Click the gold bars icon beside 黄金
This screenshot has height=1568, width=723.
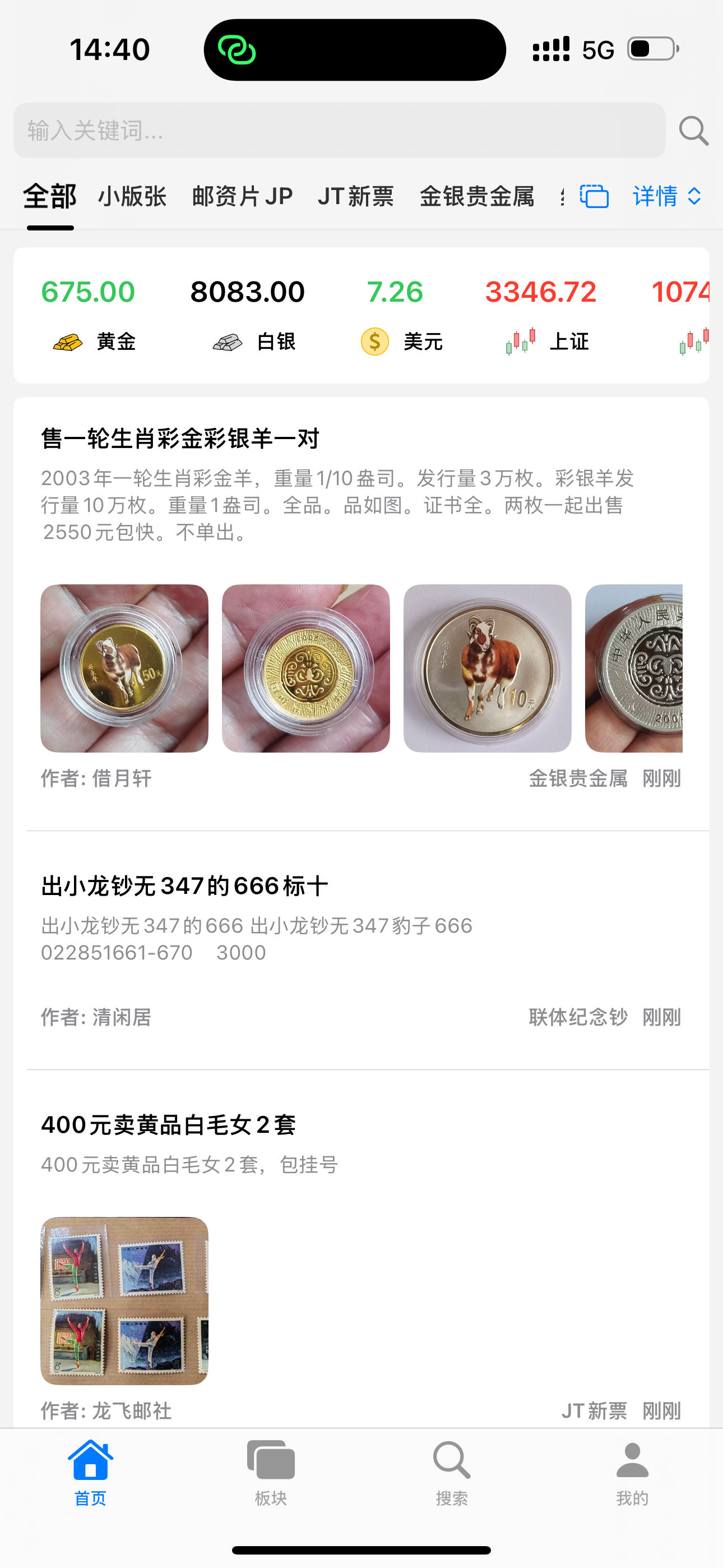tap(69, 342)
